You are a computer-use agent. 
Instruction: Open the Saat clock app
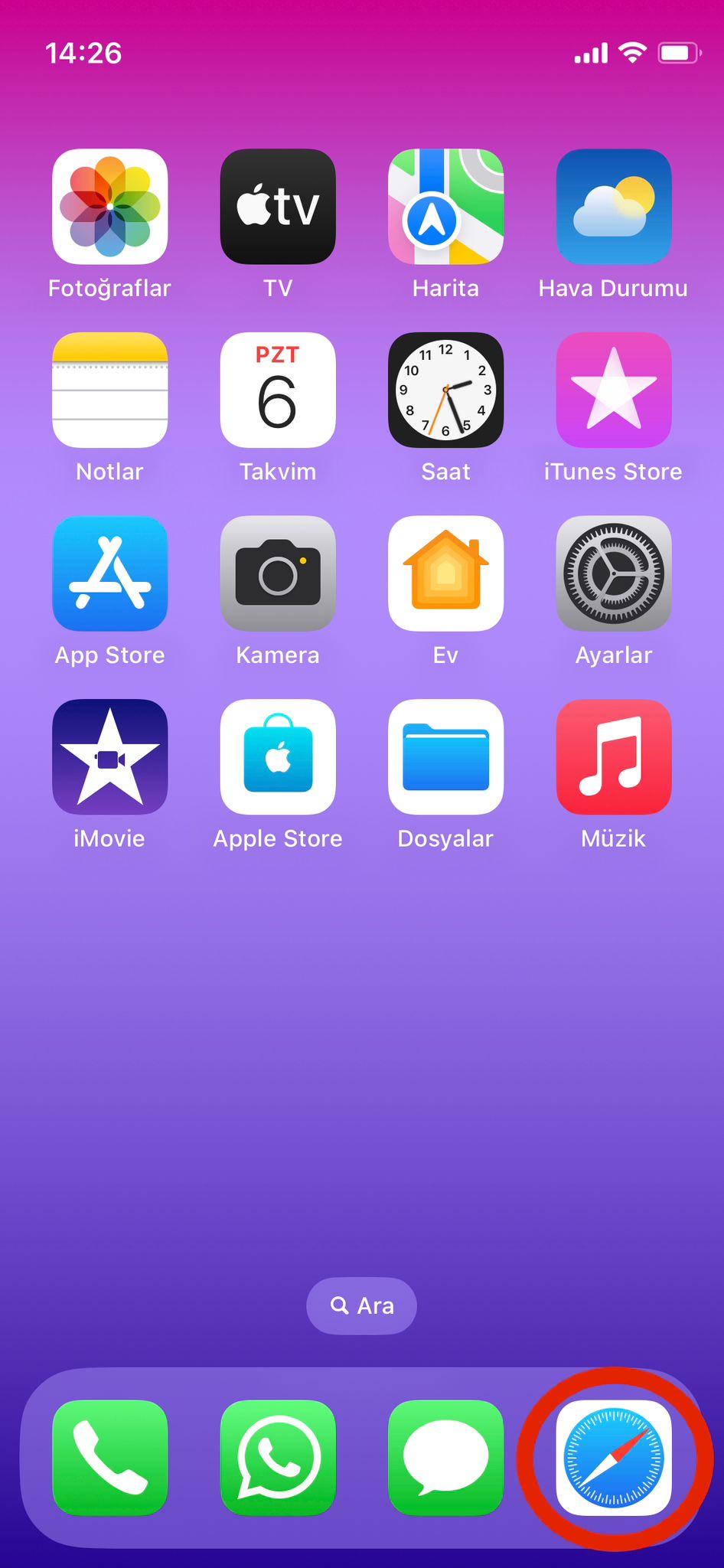point(445,390)
